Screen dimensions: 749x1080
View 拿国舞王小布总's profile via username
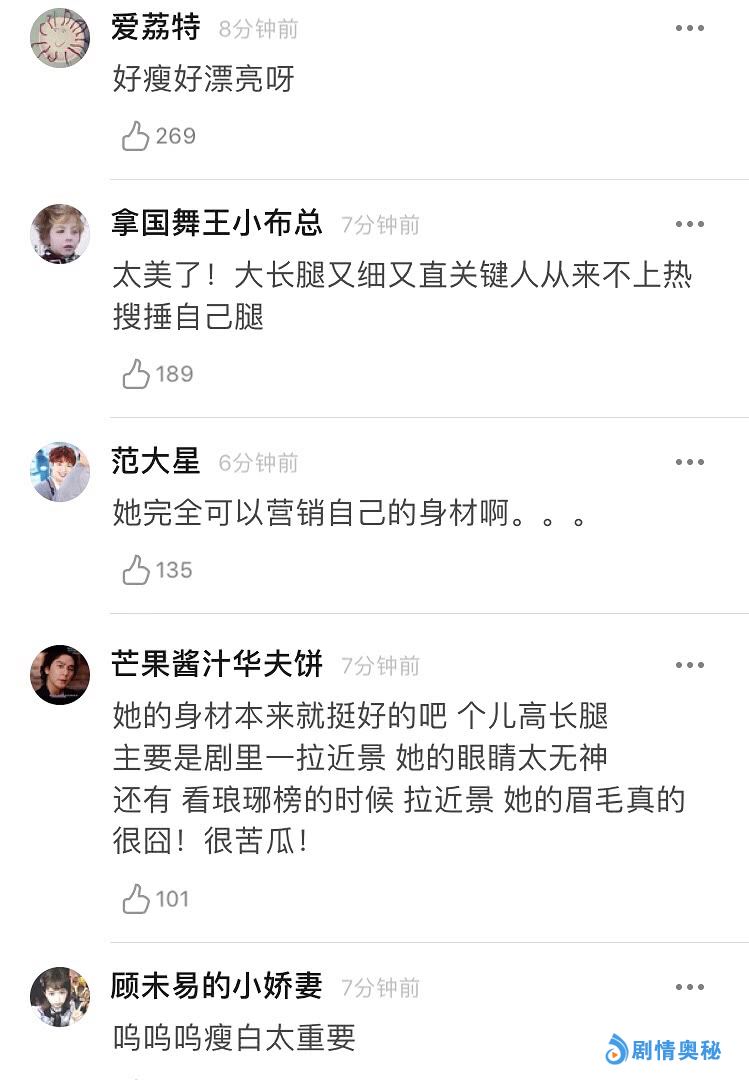click(x=217, y=223)
